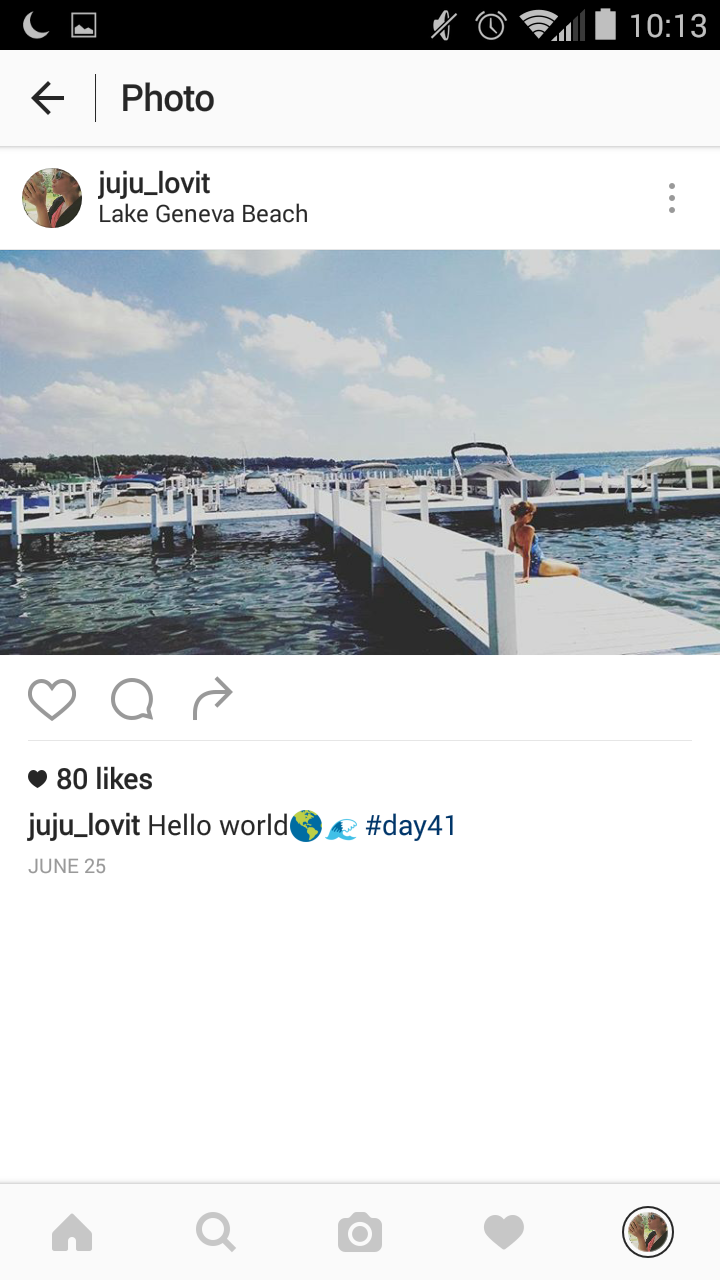This screenshot has height=1280, width=720.
Task: Open the #day41 hashtag
Action: [x=411, y=826]
